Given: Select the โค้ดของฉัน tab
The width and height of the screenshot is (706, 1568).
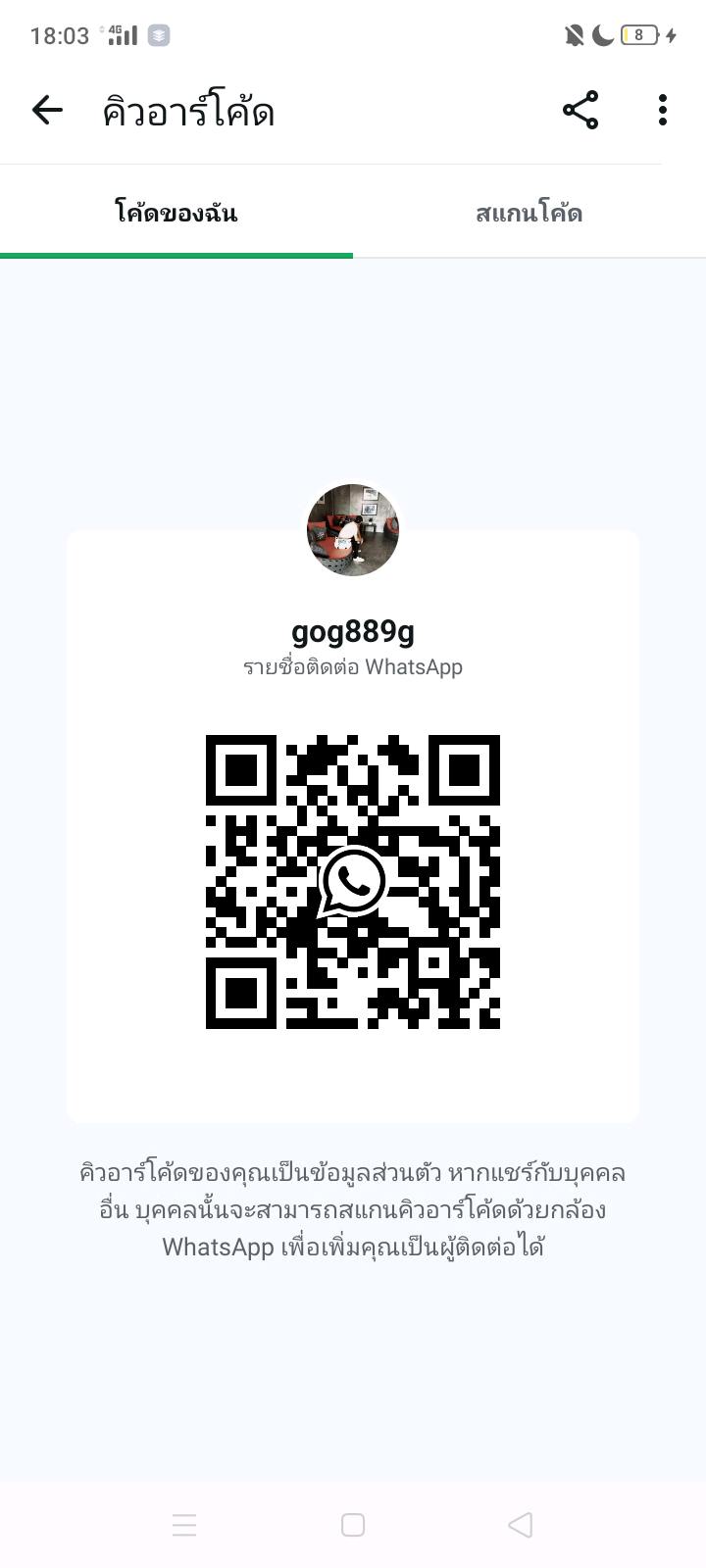Looking at the screenshot, I should [176, 213].
